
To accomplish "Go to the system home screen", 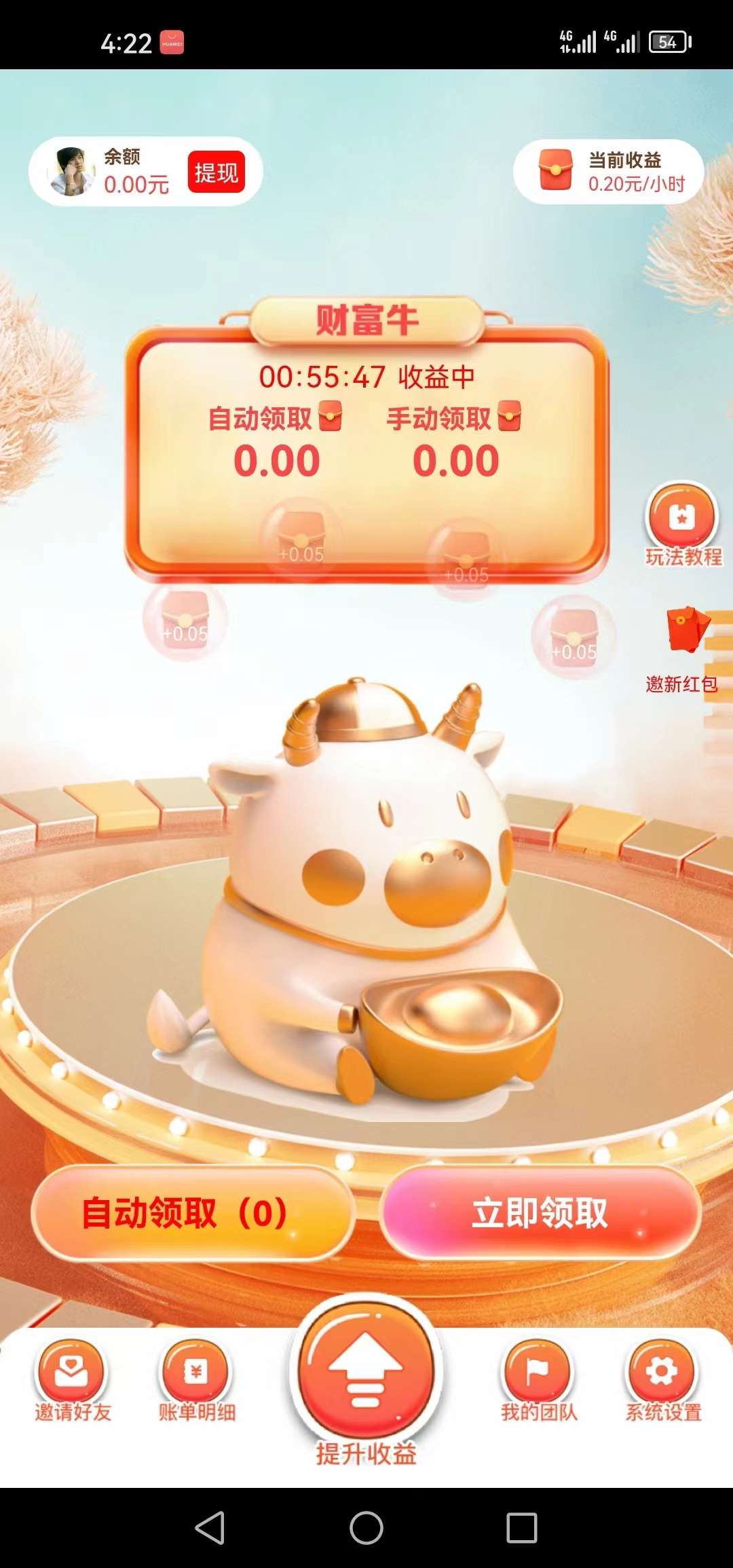I will (366, 1528).
